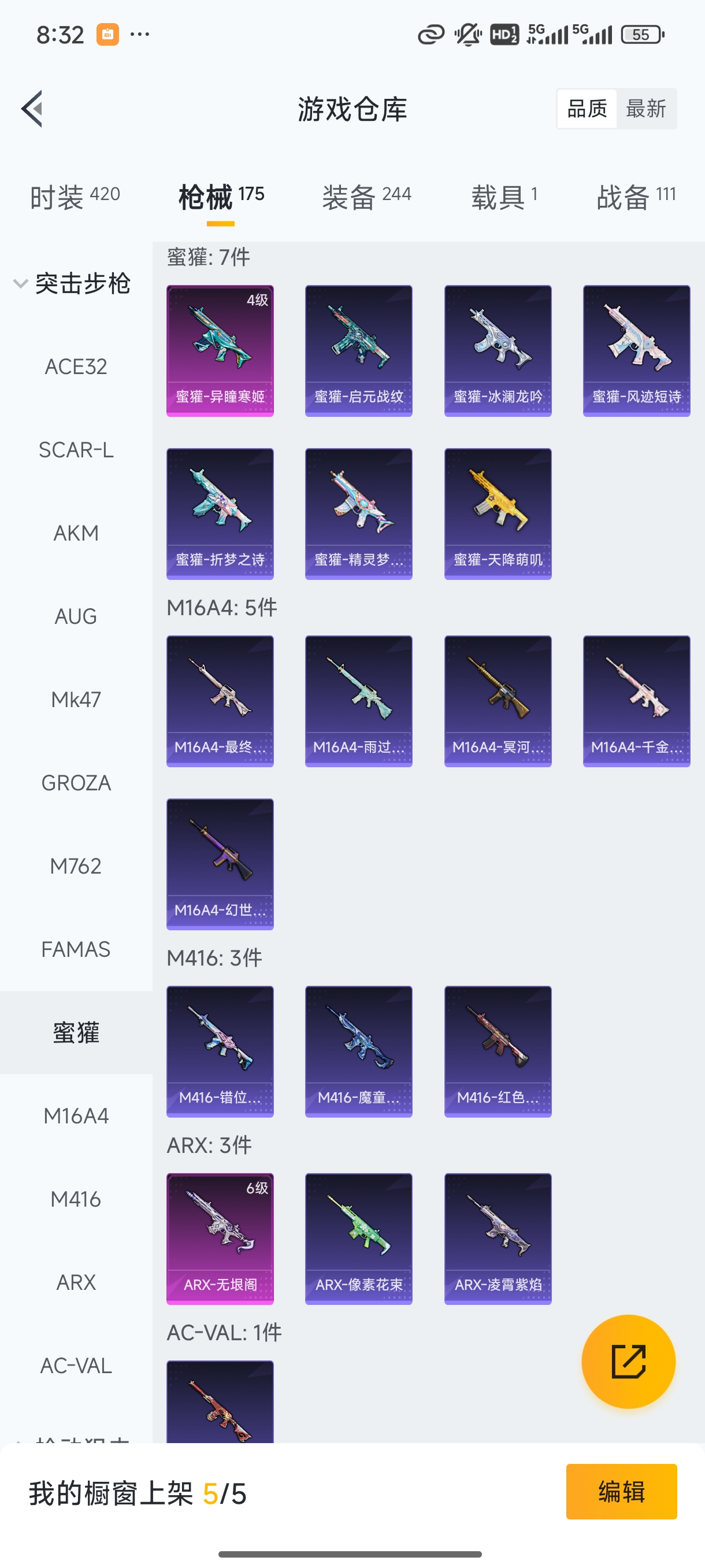The height and width of the screenshot is (1568, 705).
Task: Select GROZA in the side list
Action: (76, 783)
